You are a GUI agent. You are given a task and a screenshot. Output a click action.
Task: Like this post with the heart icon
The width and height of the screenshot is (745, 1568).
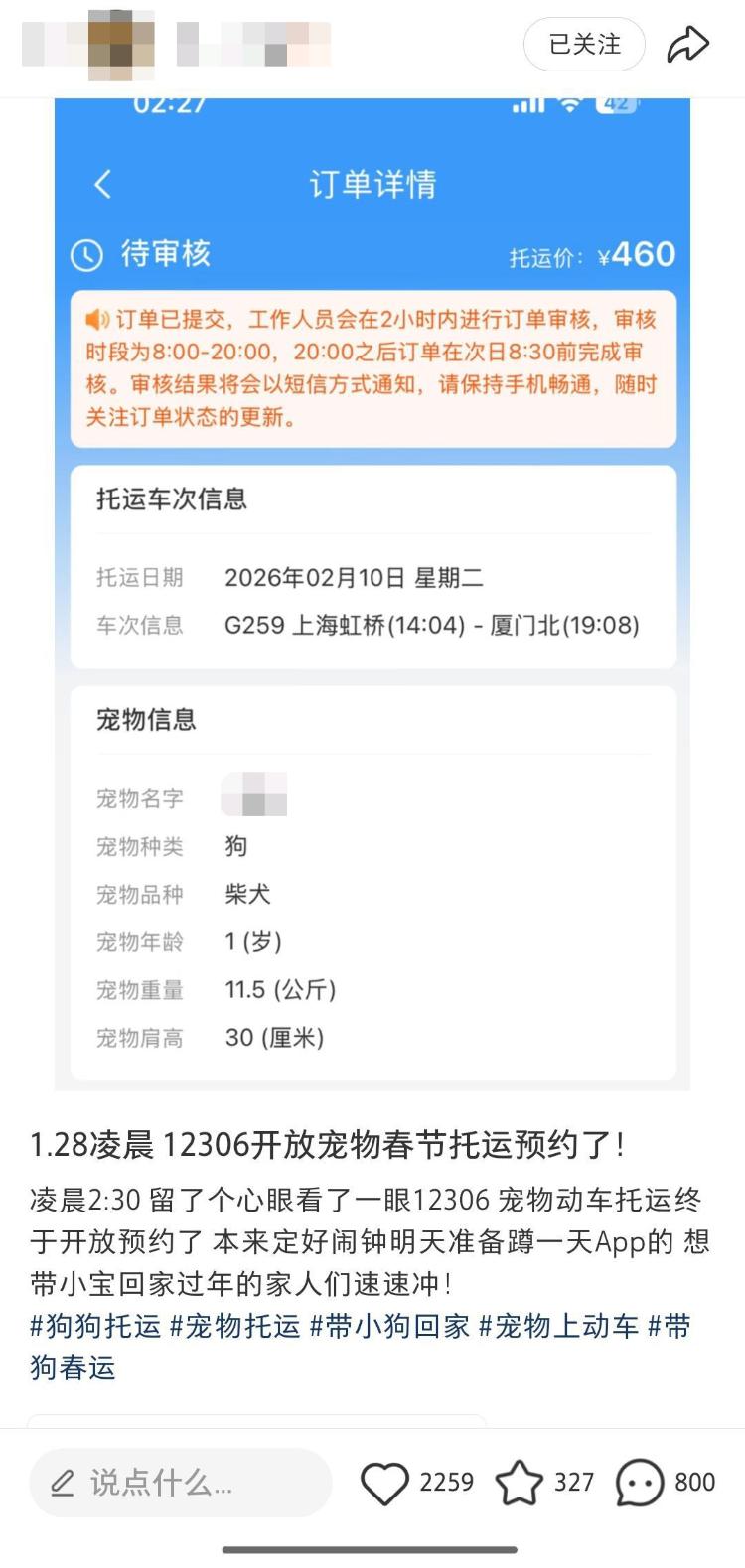click(384, 1484)
